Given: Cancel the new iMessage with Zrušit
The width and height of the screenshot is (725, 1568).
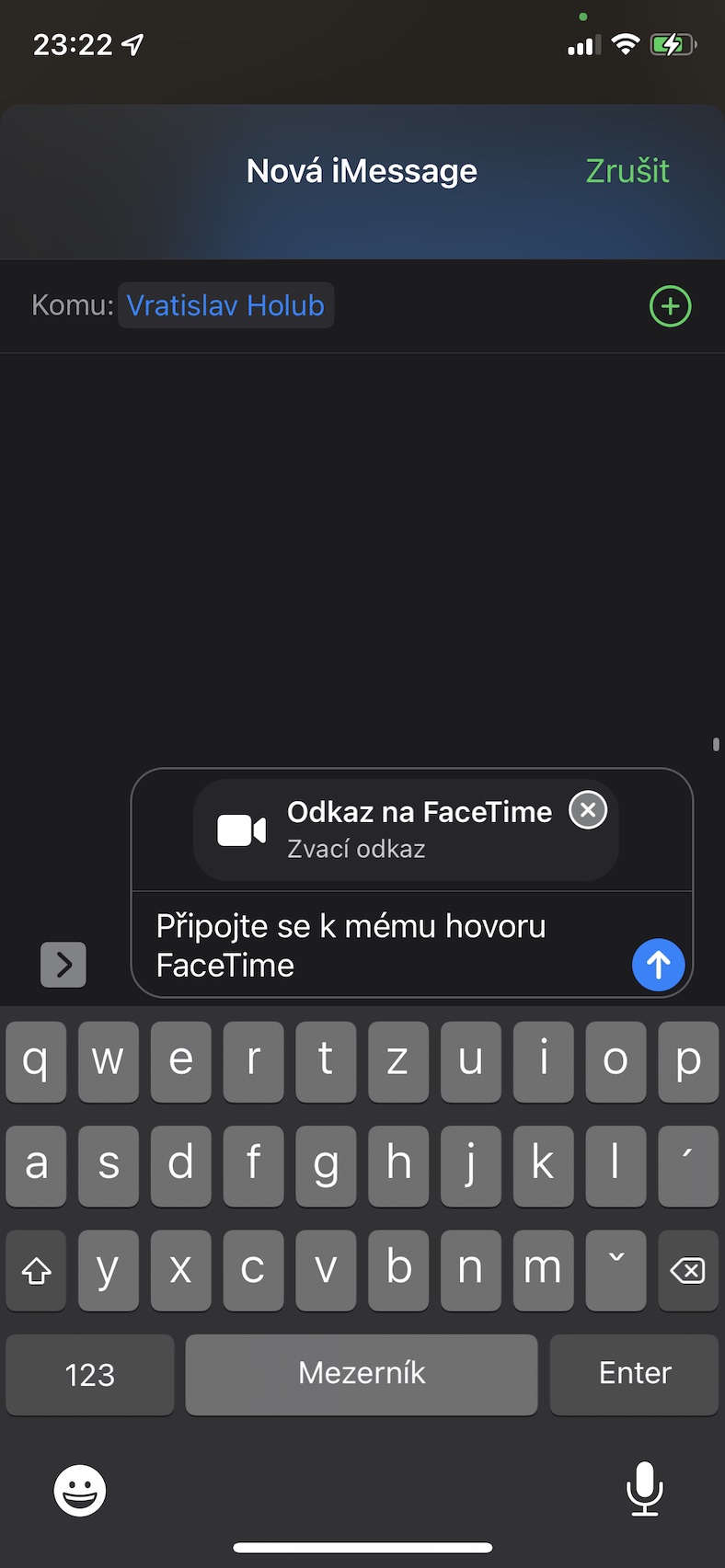Looking at the screenshot, I should click(627, 171).
